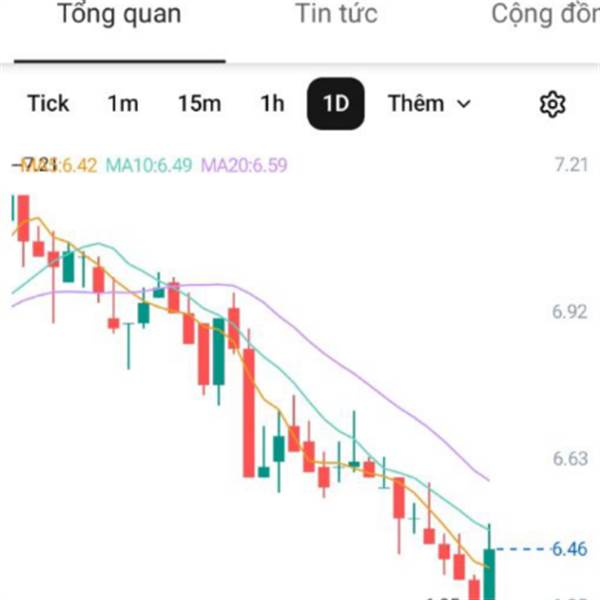Screen dimensions: 600x600
Task: Select the 1D timeframe
Action: [x=336, y=103]
